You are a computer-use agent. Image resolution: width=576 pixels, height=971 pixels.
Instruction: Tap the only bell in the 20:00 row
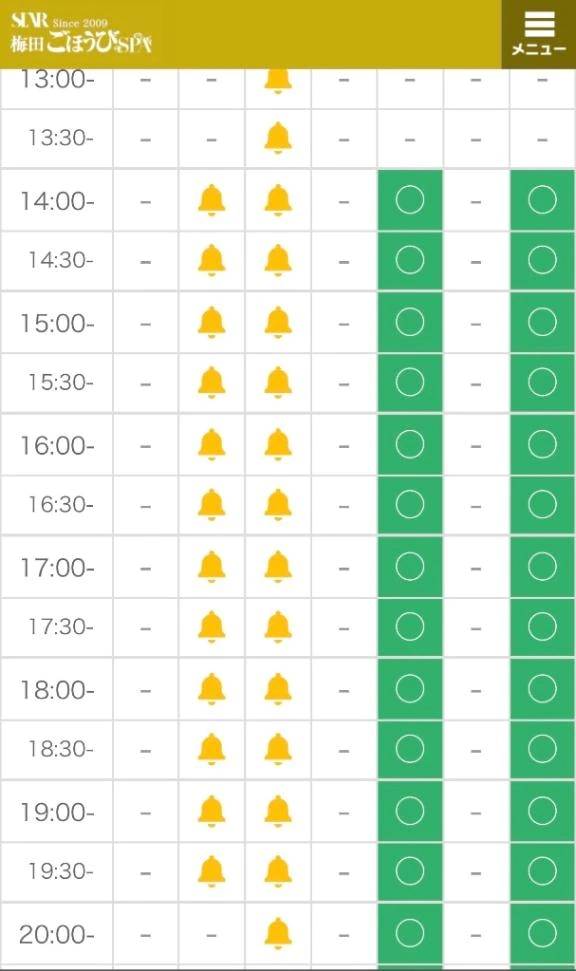[278, 934]
